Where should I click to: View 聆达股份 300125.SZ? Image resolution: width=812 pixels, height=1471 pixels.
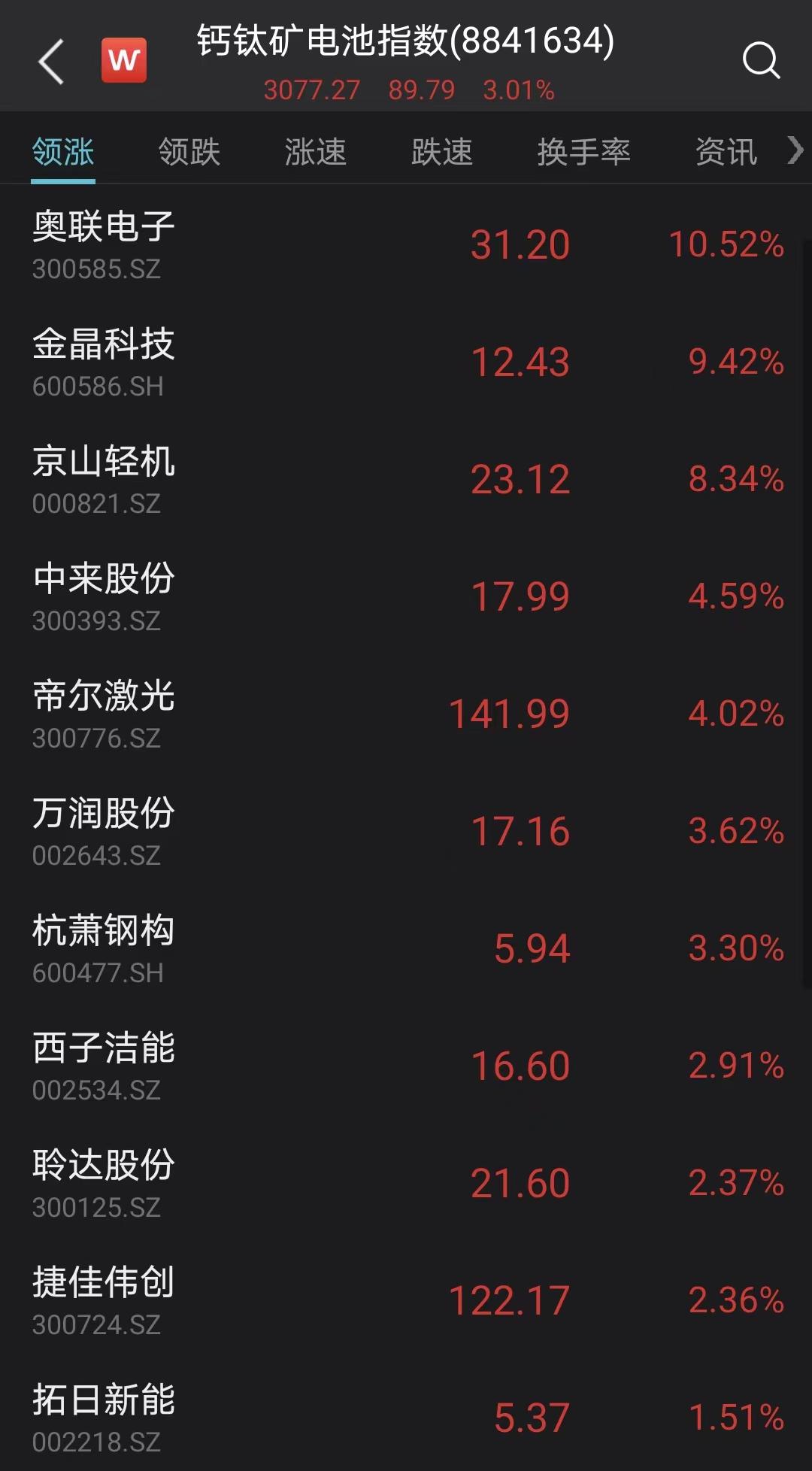point(406,1184)
